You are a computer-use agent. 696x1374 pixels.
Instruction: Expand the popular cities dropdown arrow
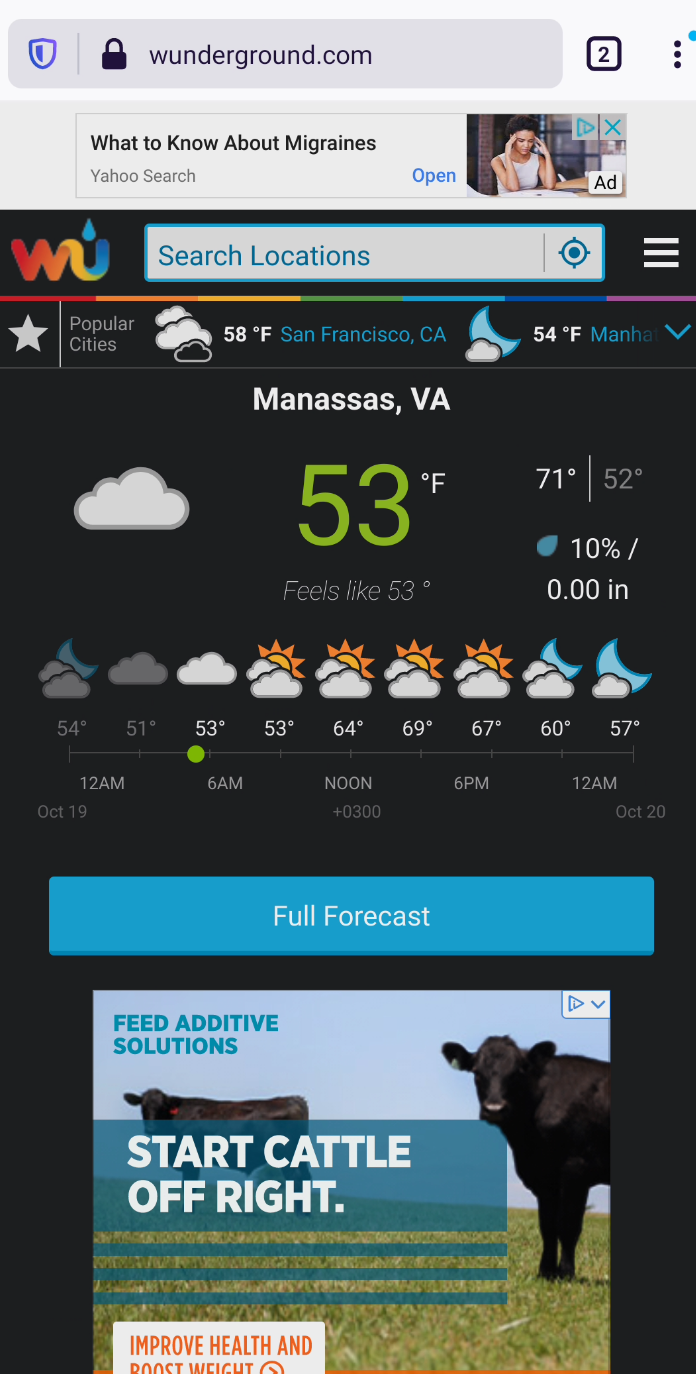678,333
